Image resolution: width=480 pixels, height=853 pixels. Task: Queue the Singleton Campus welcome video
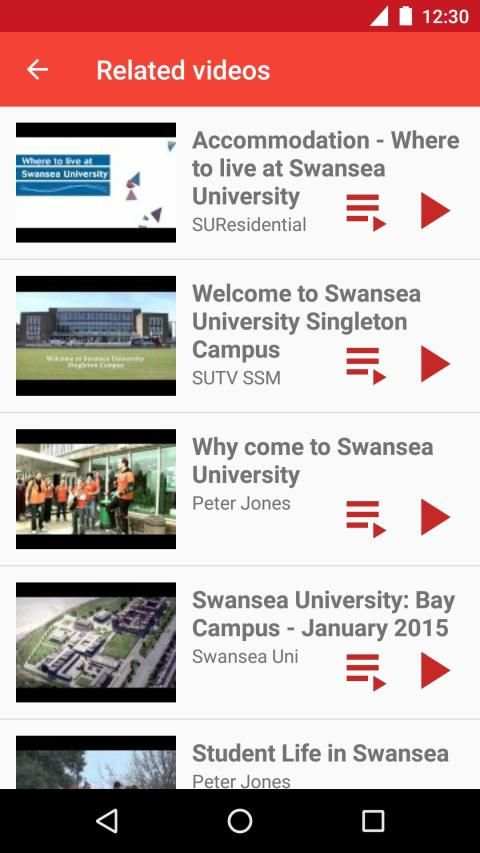click(366, 366)
